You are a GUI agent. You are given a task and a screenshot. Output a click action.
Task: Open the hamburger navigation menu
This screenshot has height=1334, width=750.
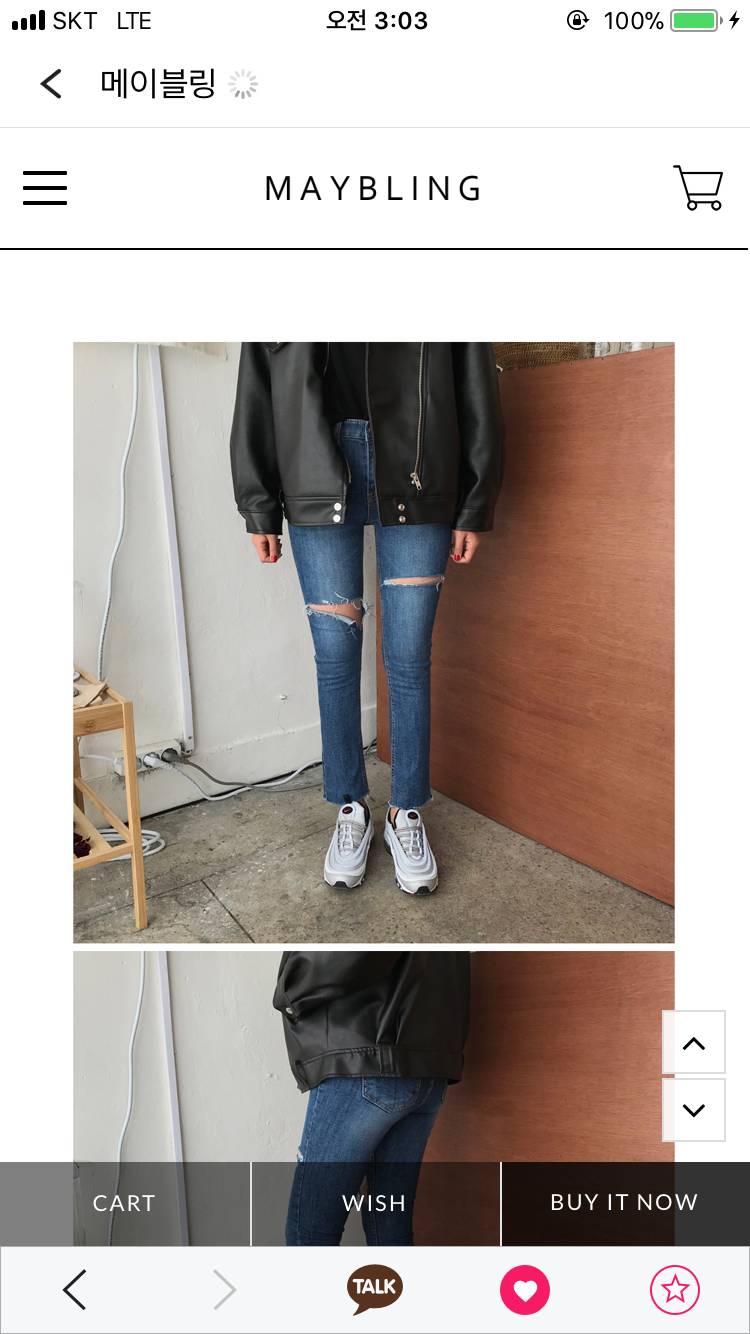pos(45,188)
